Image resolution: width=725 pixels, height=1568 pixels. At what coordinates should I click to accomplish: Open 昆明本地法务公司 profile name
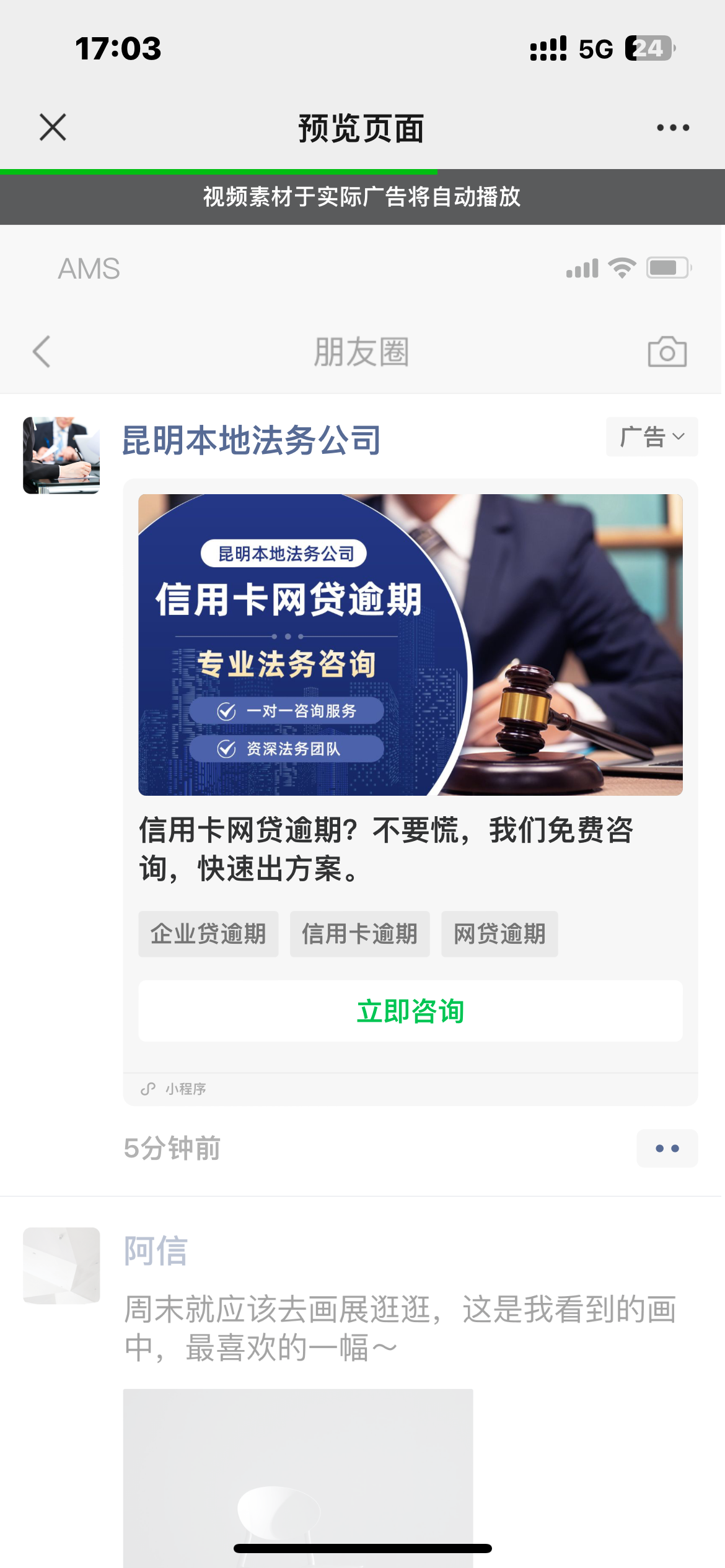point(251,440)
